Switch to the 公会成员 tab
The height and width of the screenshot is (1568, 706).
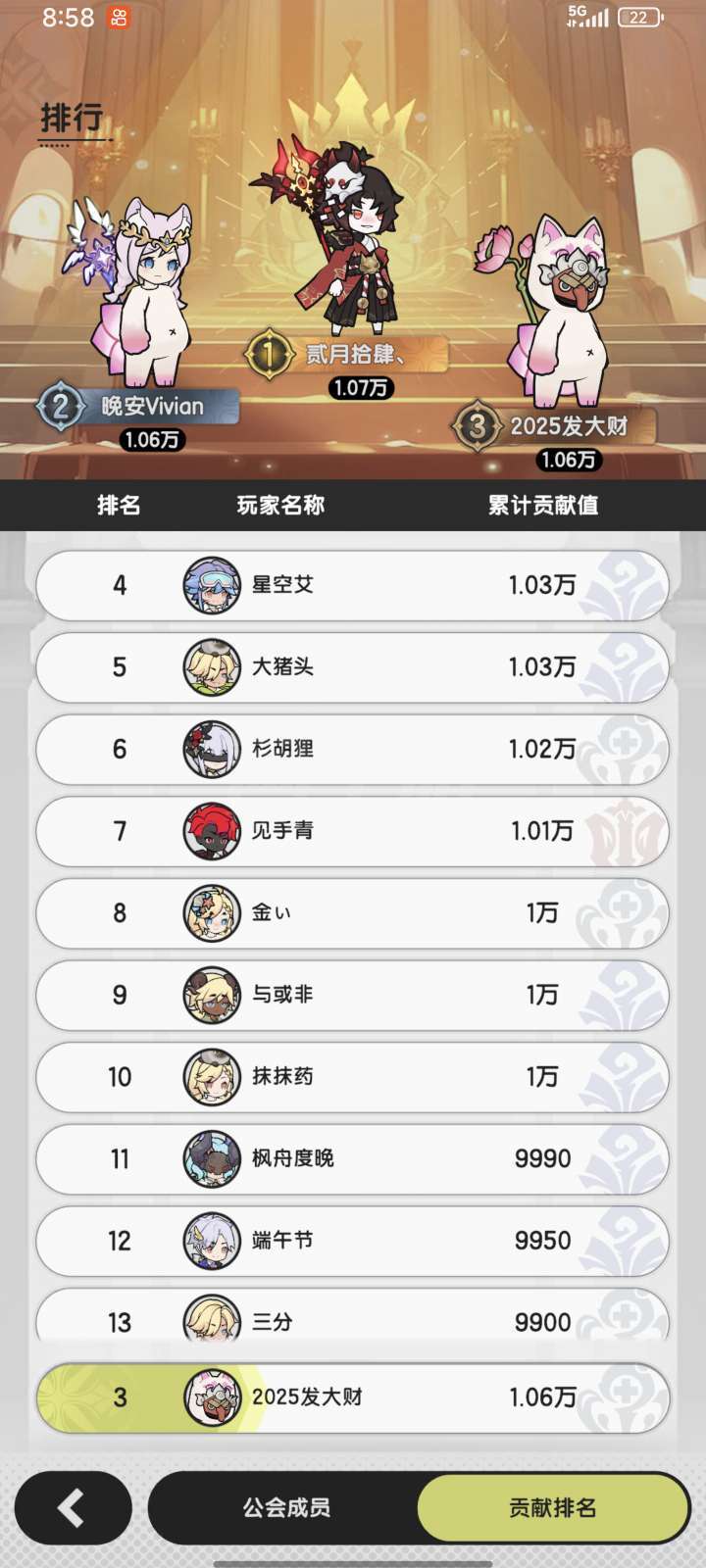pos(285,1508)
